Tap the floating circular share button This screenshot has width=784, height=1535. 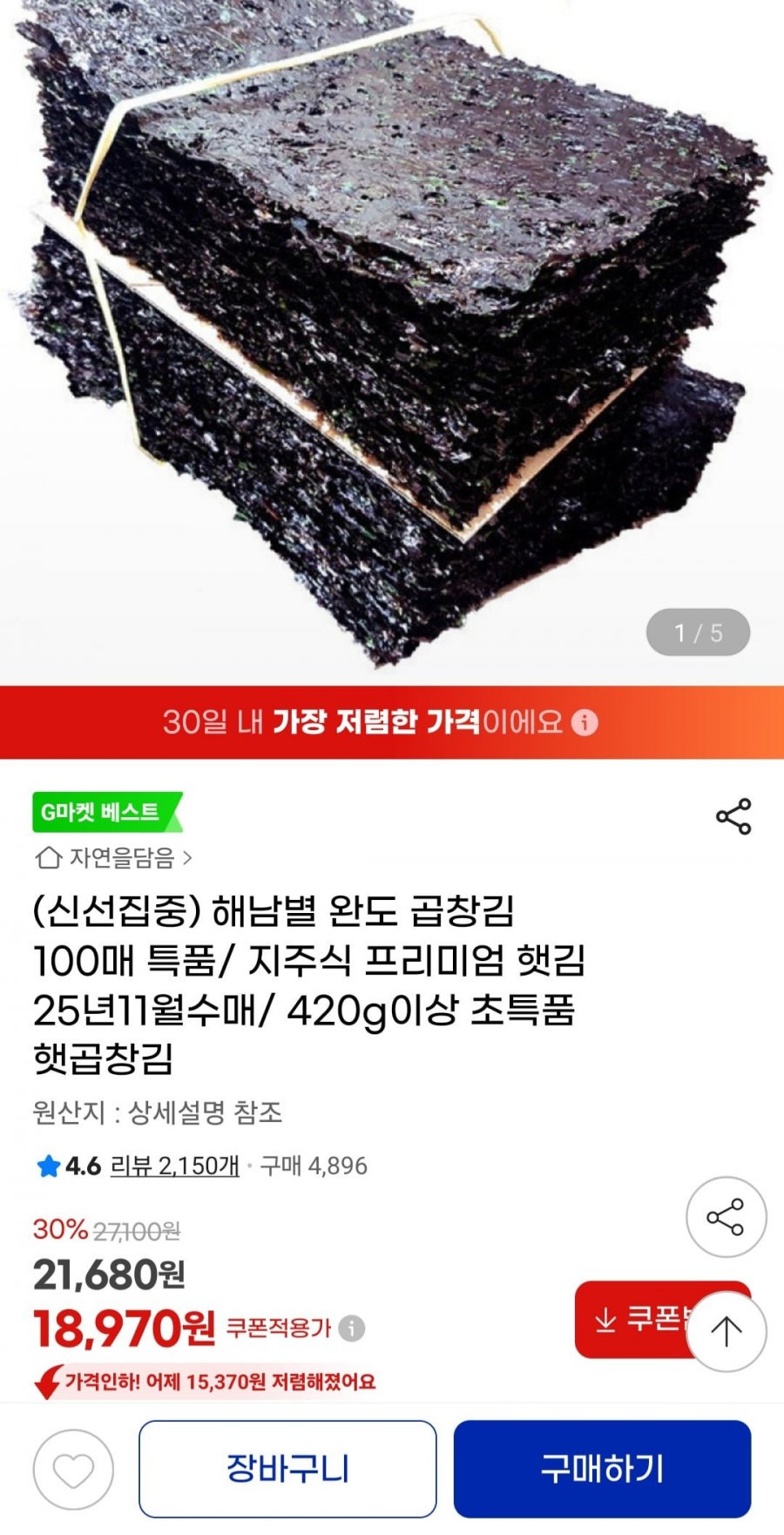click(x=726, y=1217)
